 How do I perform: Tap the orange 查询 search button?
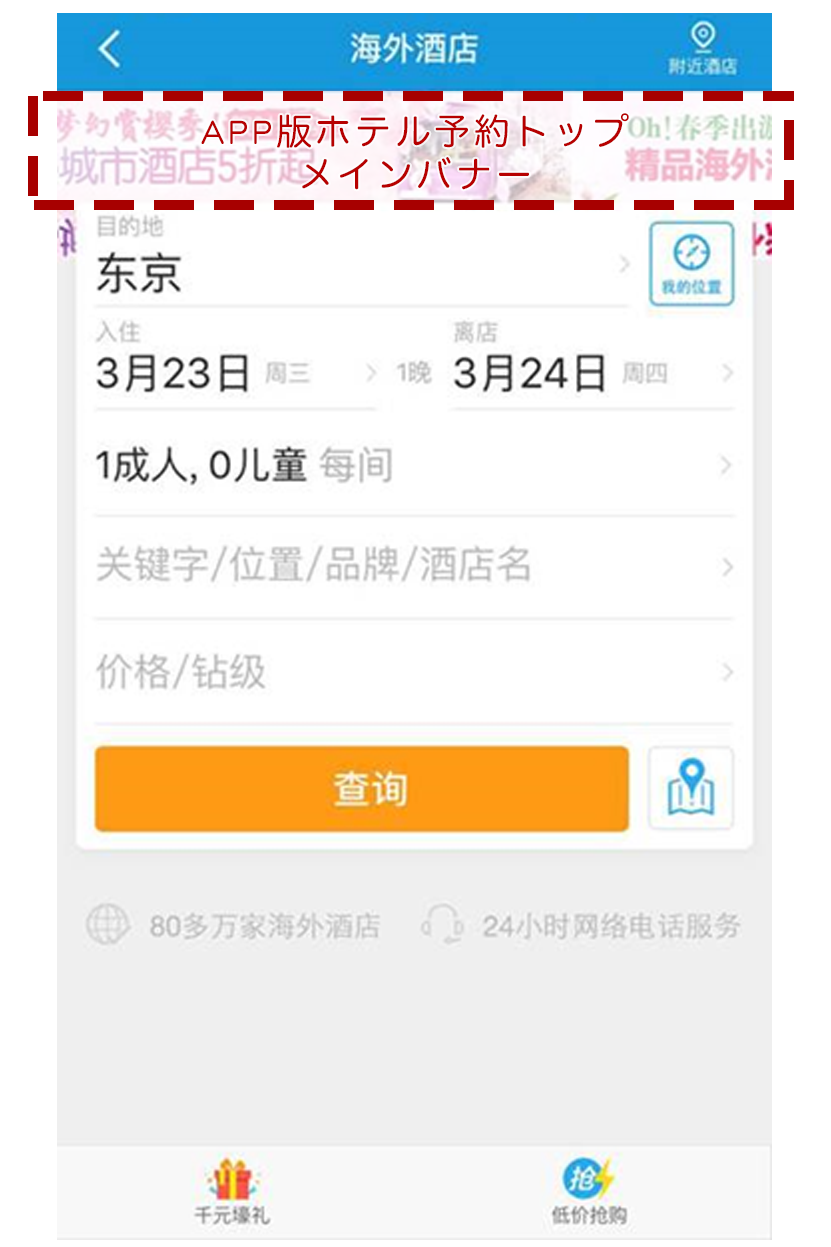(x=361, y=789)
